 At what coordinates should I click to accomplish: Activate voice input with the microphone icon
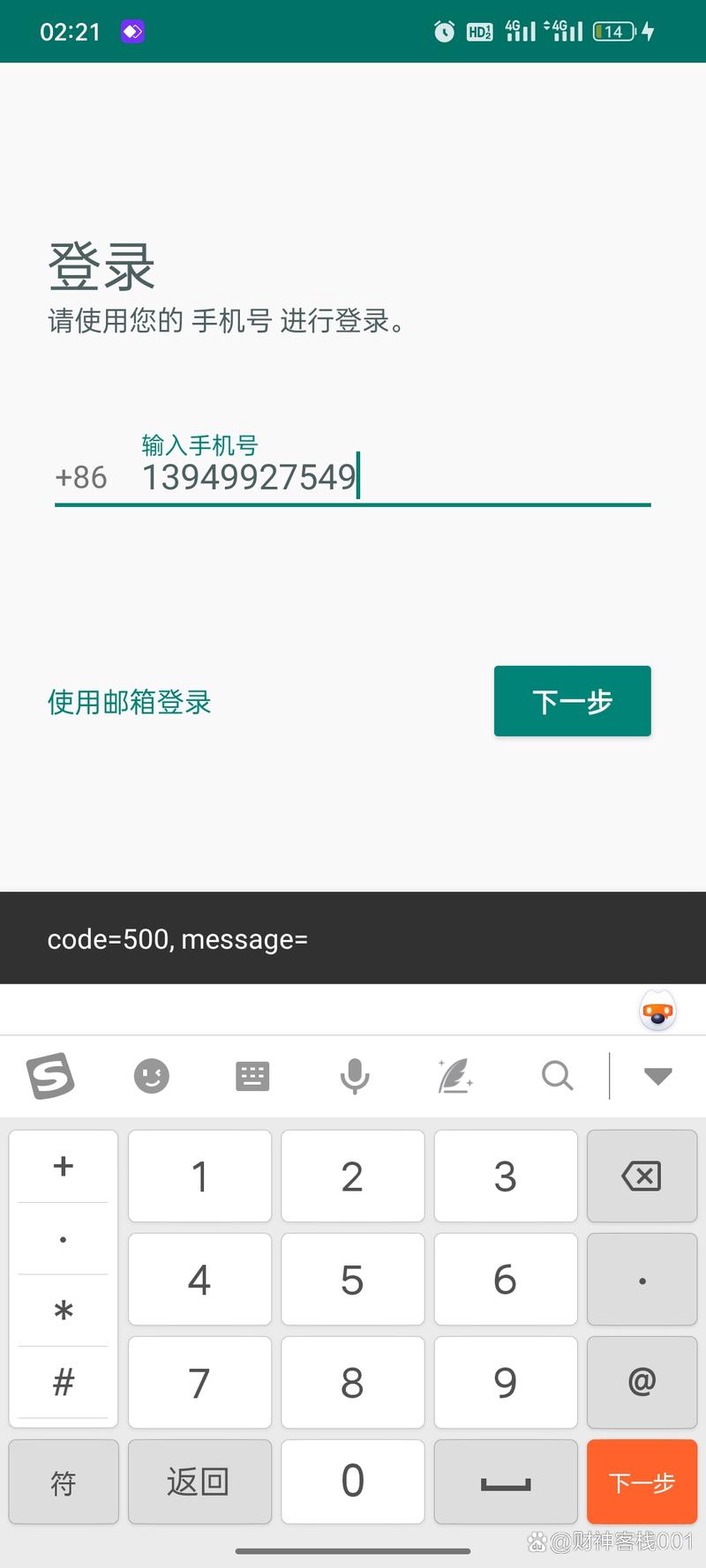(x=353, y=1076)
